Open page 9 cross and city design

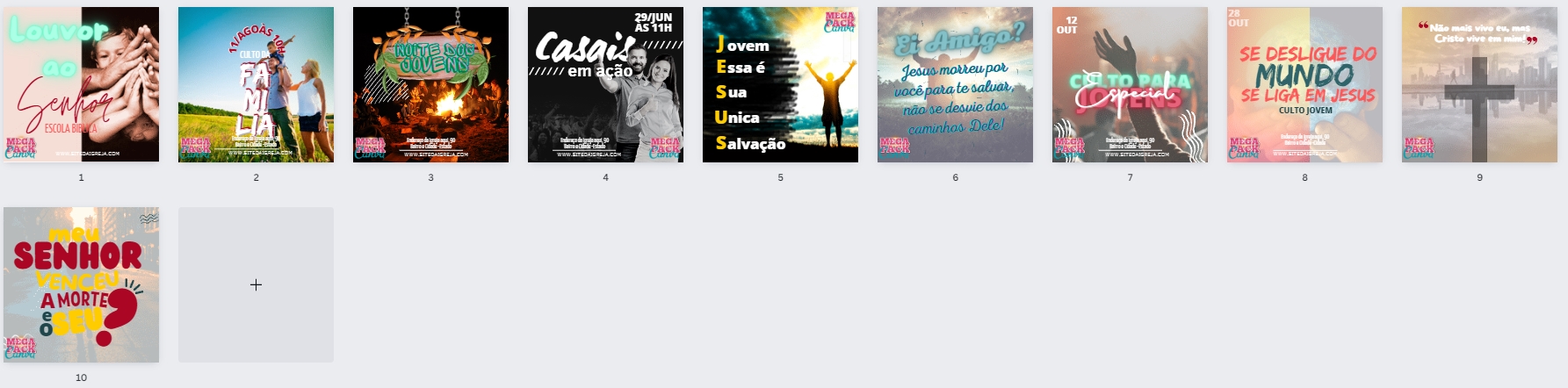tap(1479, 84)
